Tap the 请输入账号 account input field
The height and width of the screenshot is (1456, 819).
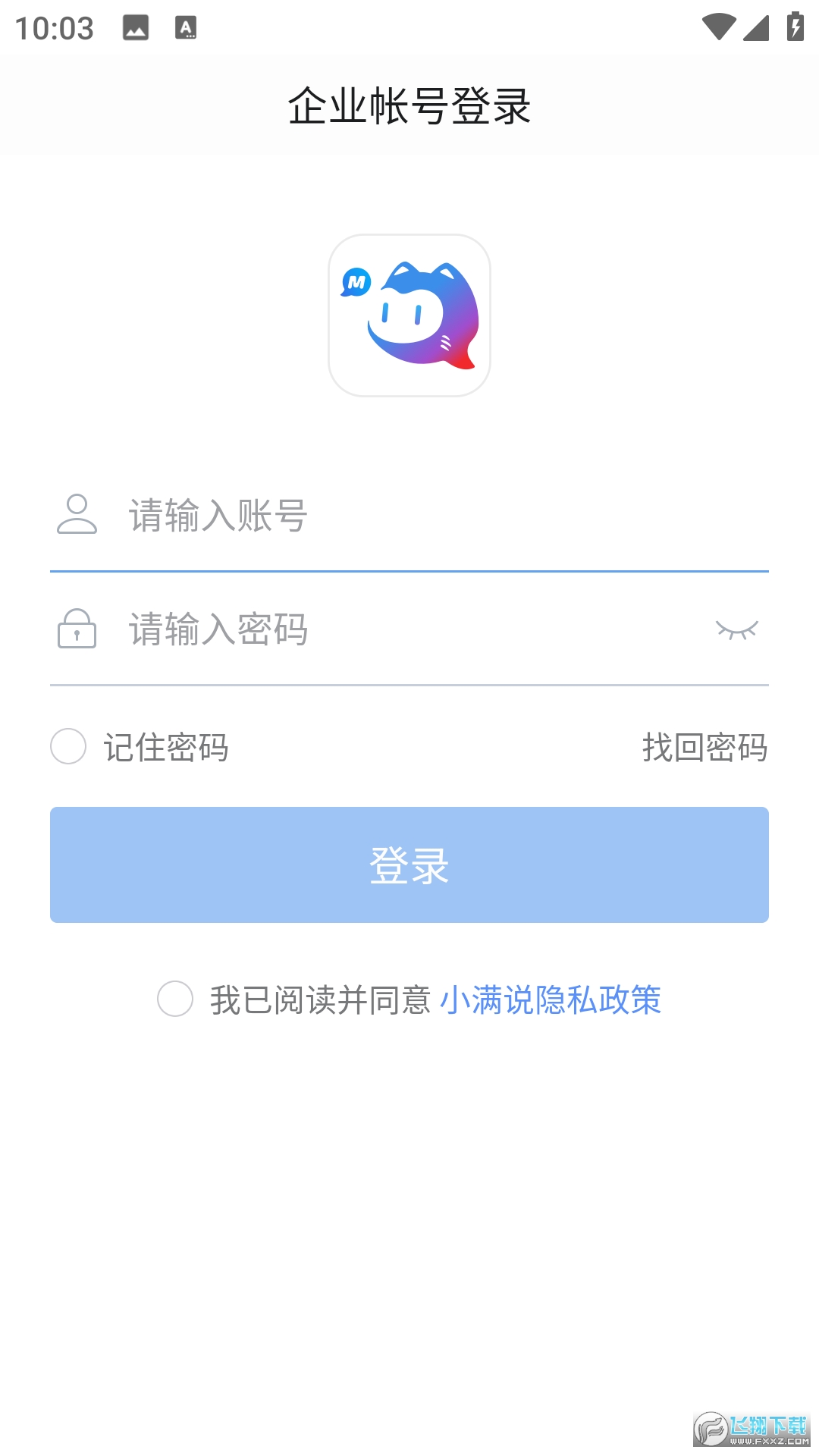(341, 516)
